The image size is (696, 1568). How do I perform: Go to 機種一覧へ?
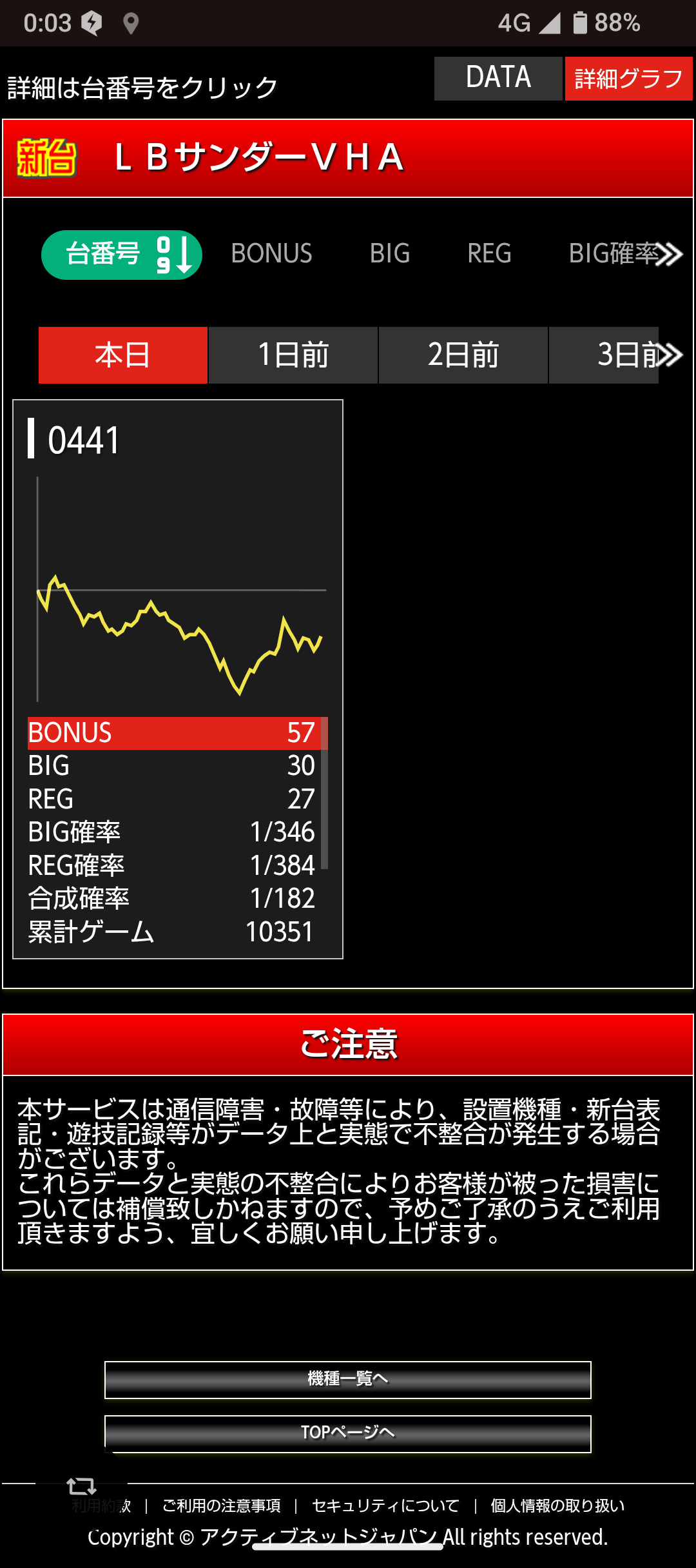348,1380
